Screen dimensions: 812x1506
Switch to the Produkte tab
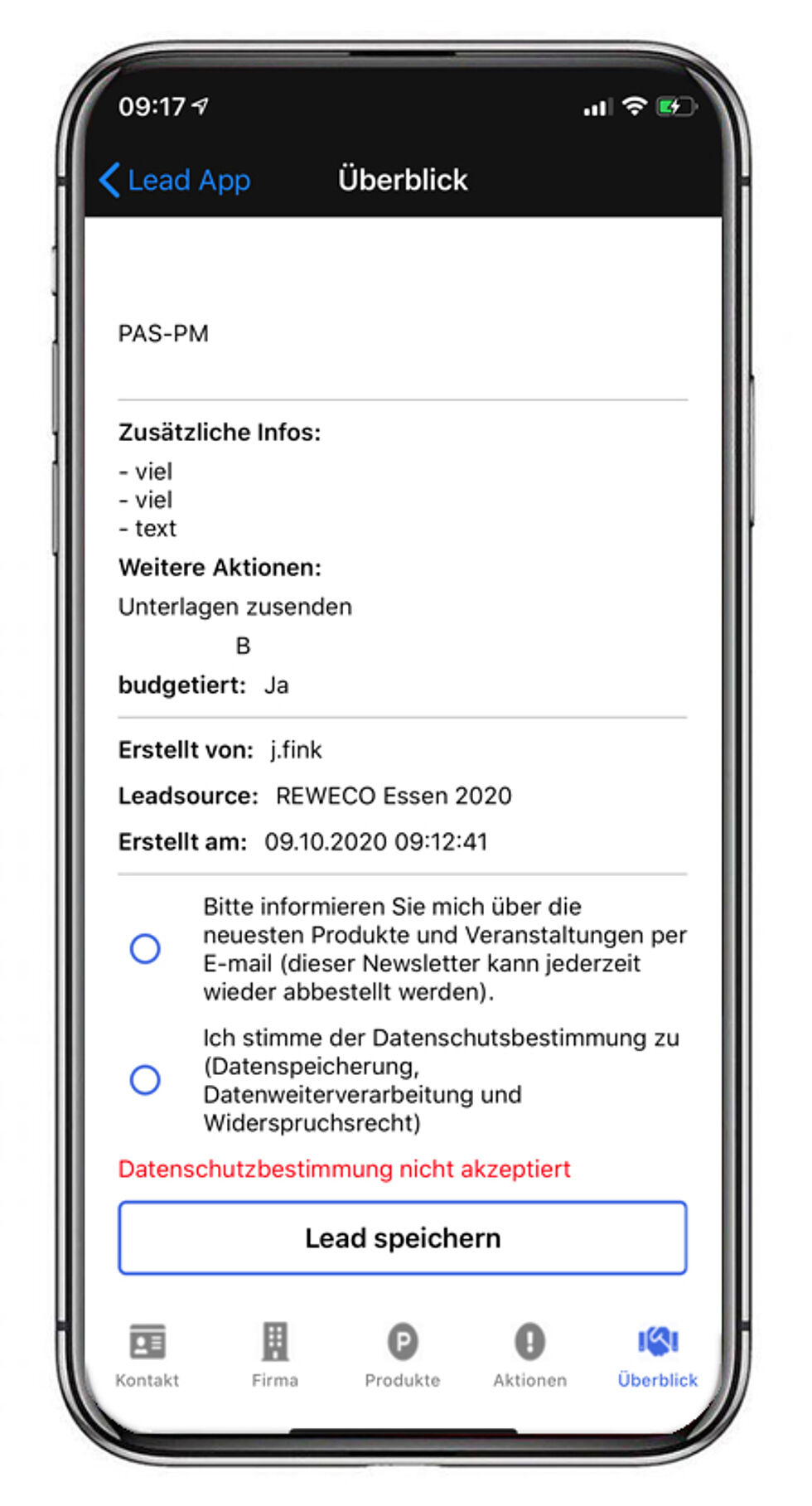[403, 1354]
